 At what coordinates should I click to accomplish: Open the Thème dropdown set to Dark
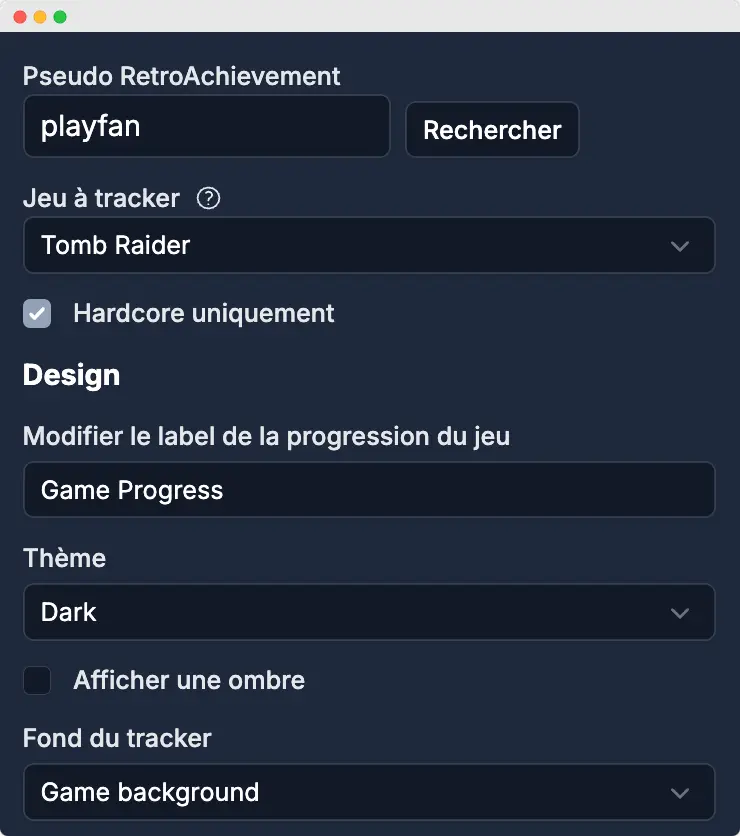[368, 612]
